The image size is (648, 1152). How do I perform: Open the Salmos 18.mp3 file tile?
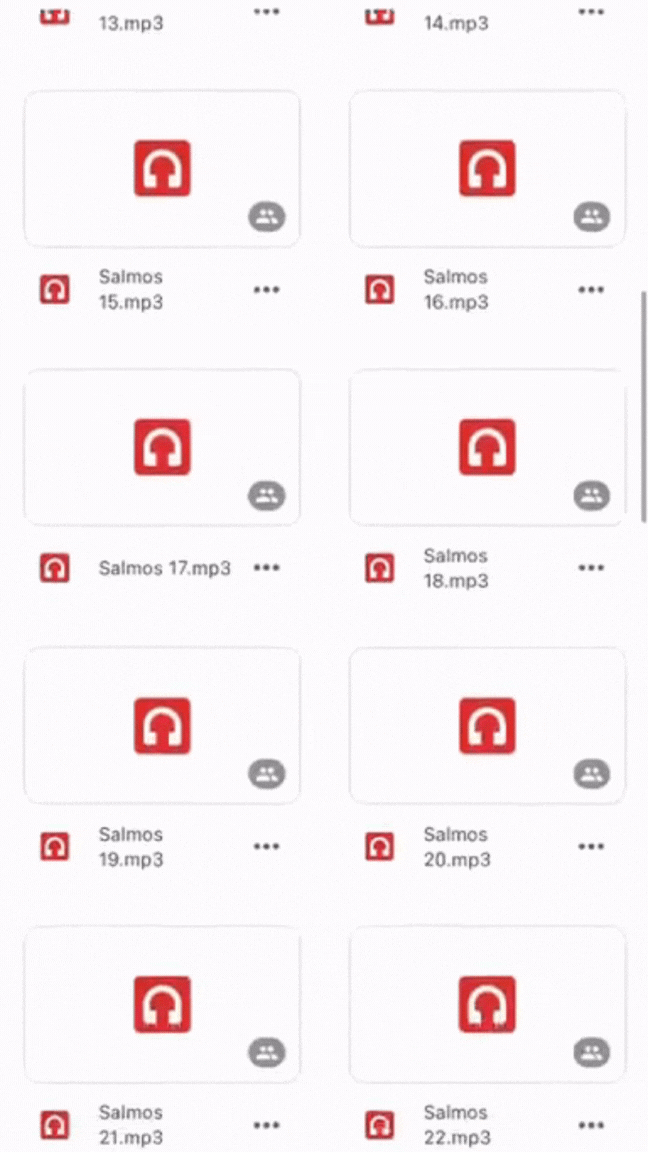[487, 447]
